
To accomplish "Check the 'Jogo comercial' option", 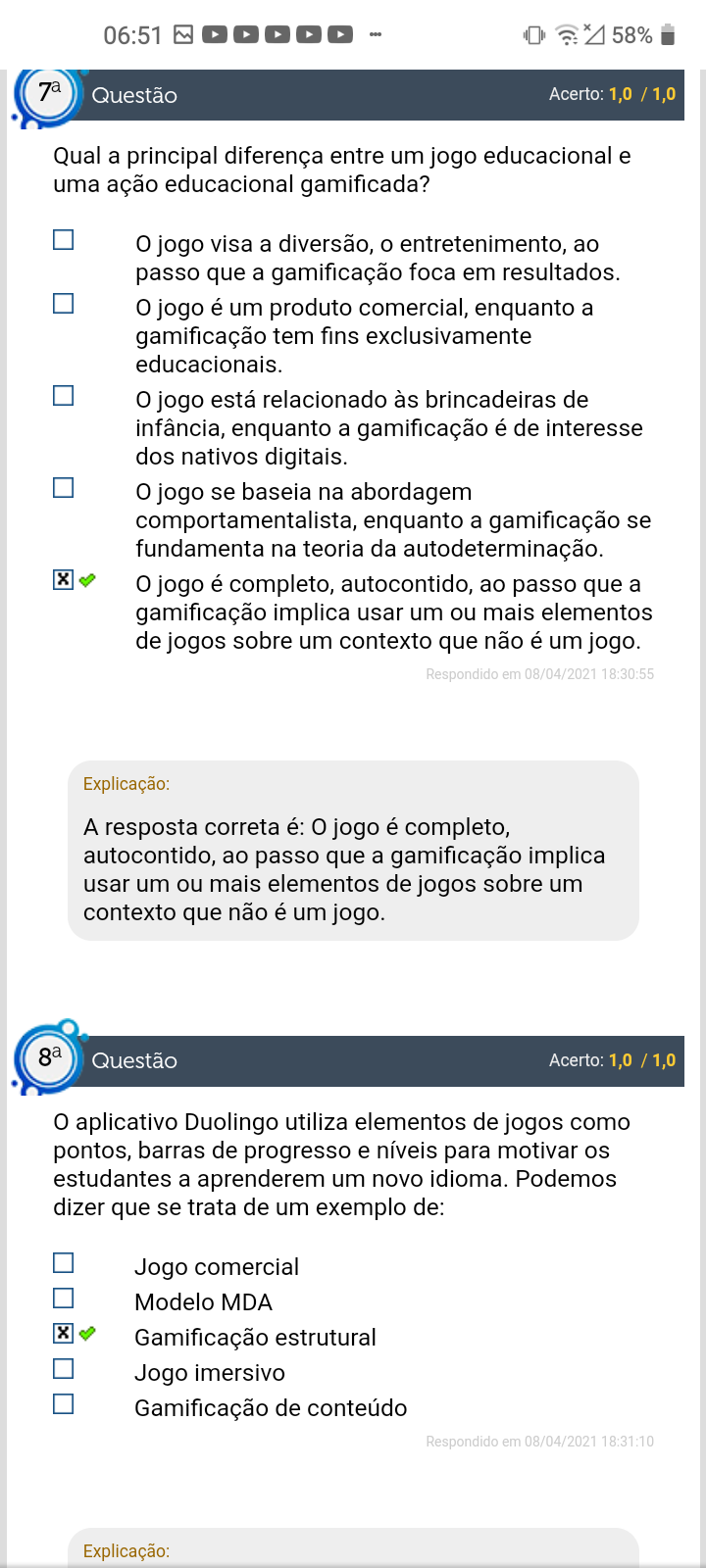I will coord(63,1263).
